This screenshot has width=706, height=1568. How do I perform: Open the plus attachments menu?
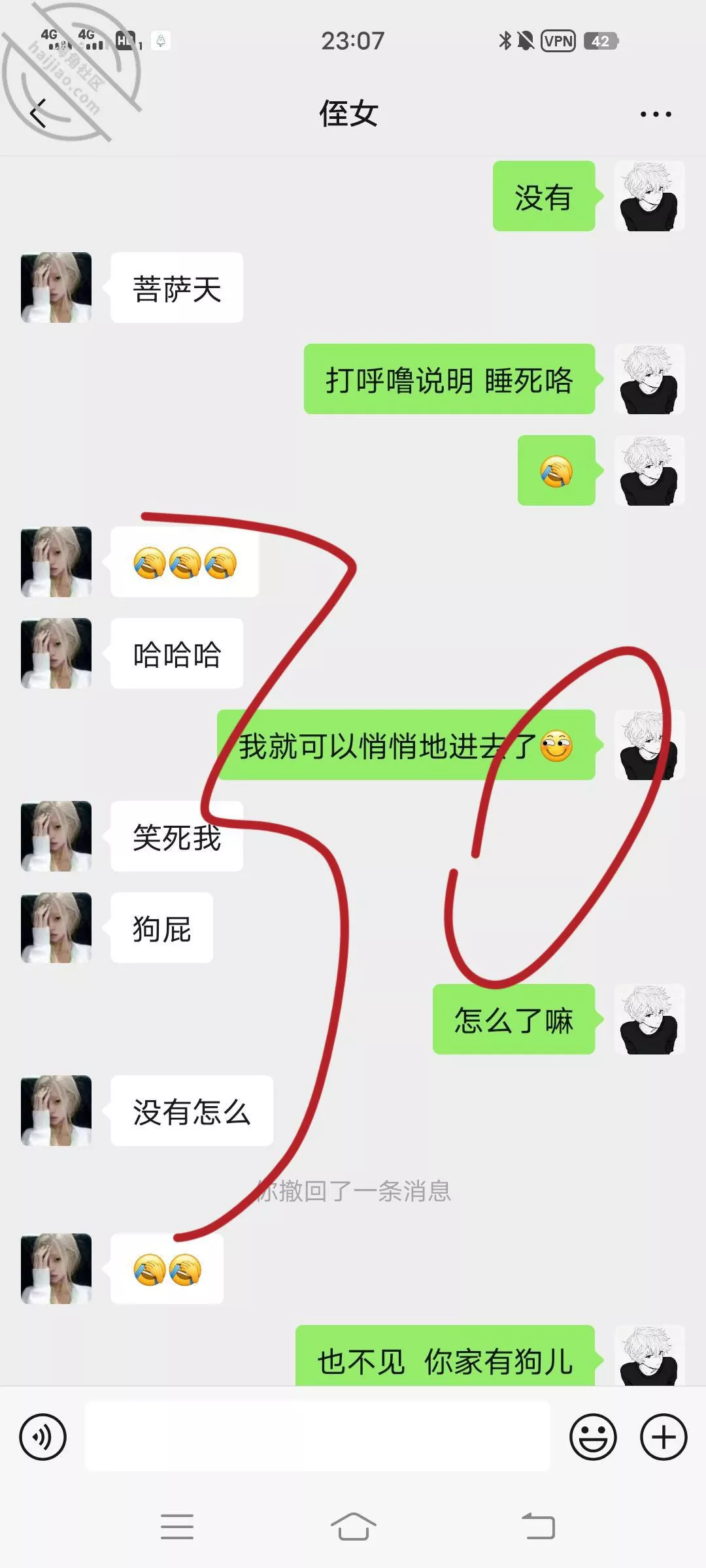coord(663,1437)
